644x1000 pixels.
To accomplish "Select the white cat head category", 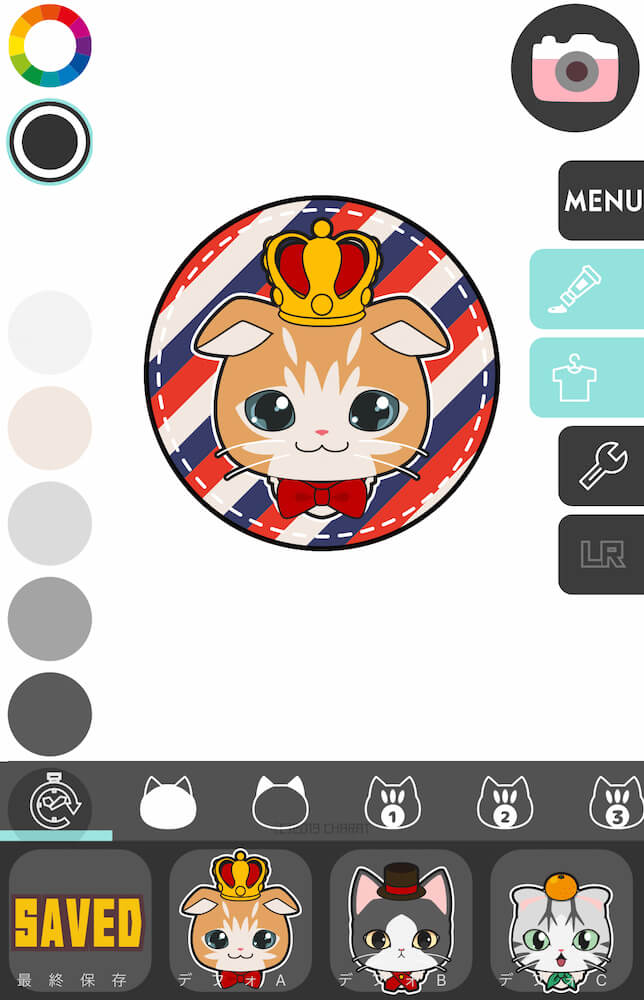I will 168,802.
